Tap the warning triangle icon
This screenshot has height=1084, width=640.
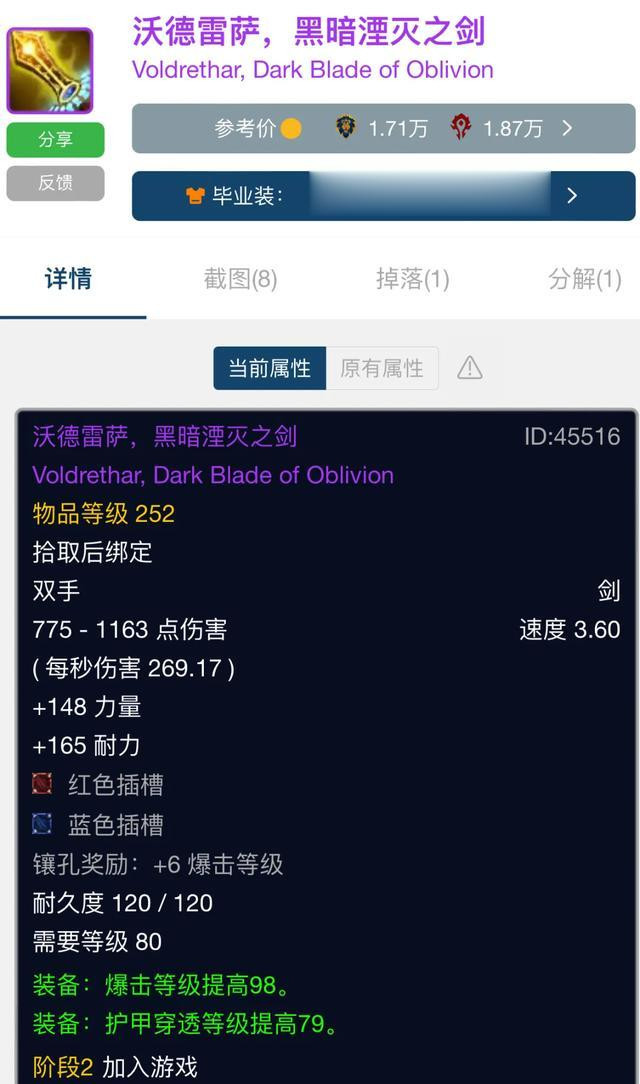[470, 368]
